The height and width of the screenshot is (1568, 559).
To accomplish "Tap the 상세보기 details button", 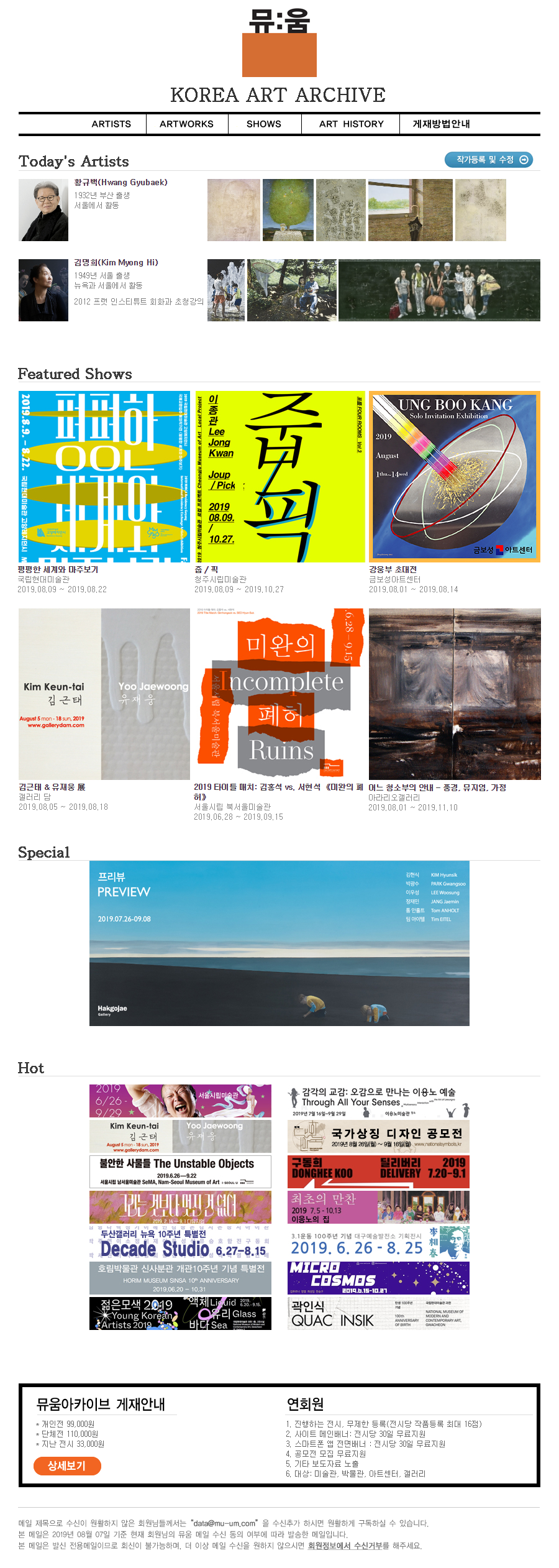I will pyautogui.click(x=67, y=1466).
